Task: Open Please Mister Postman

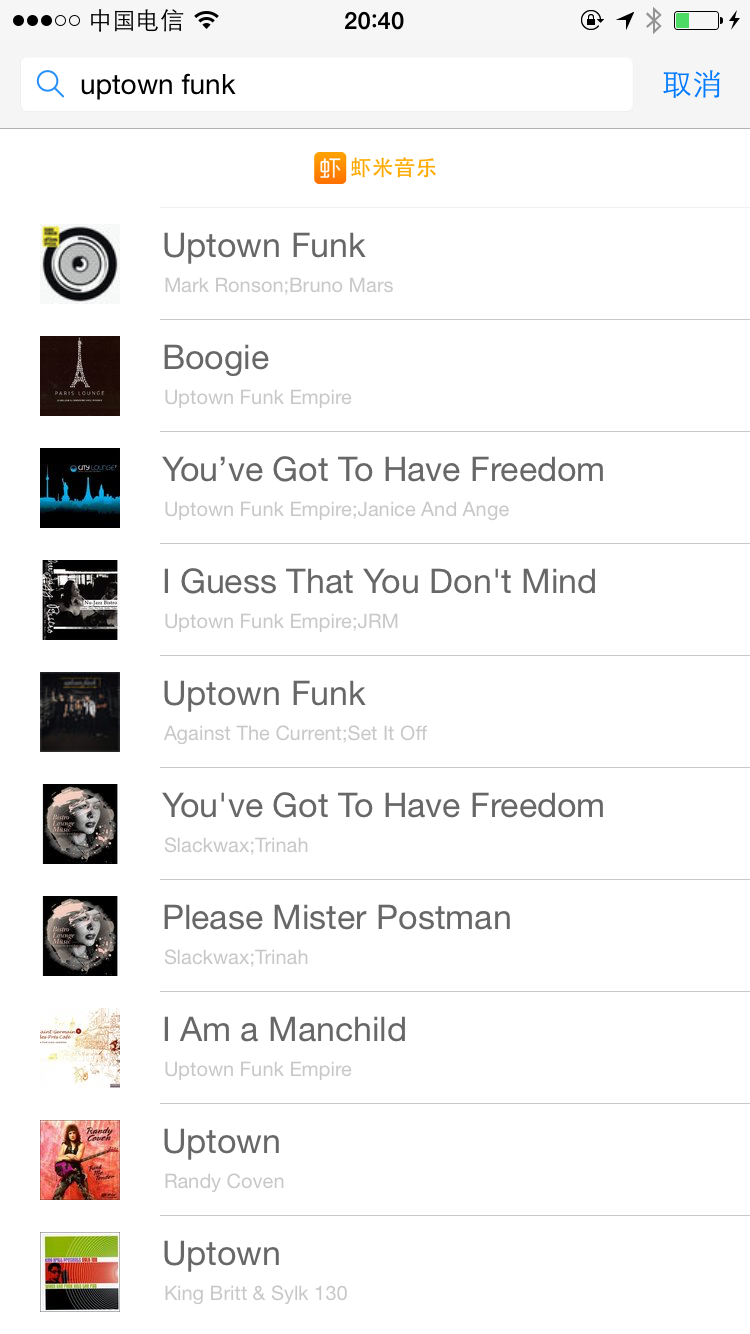Action: 375,936
